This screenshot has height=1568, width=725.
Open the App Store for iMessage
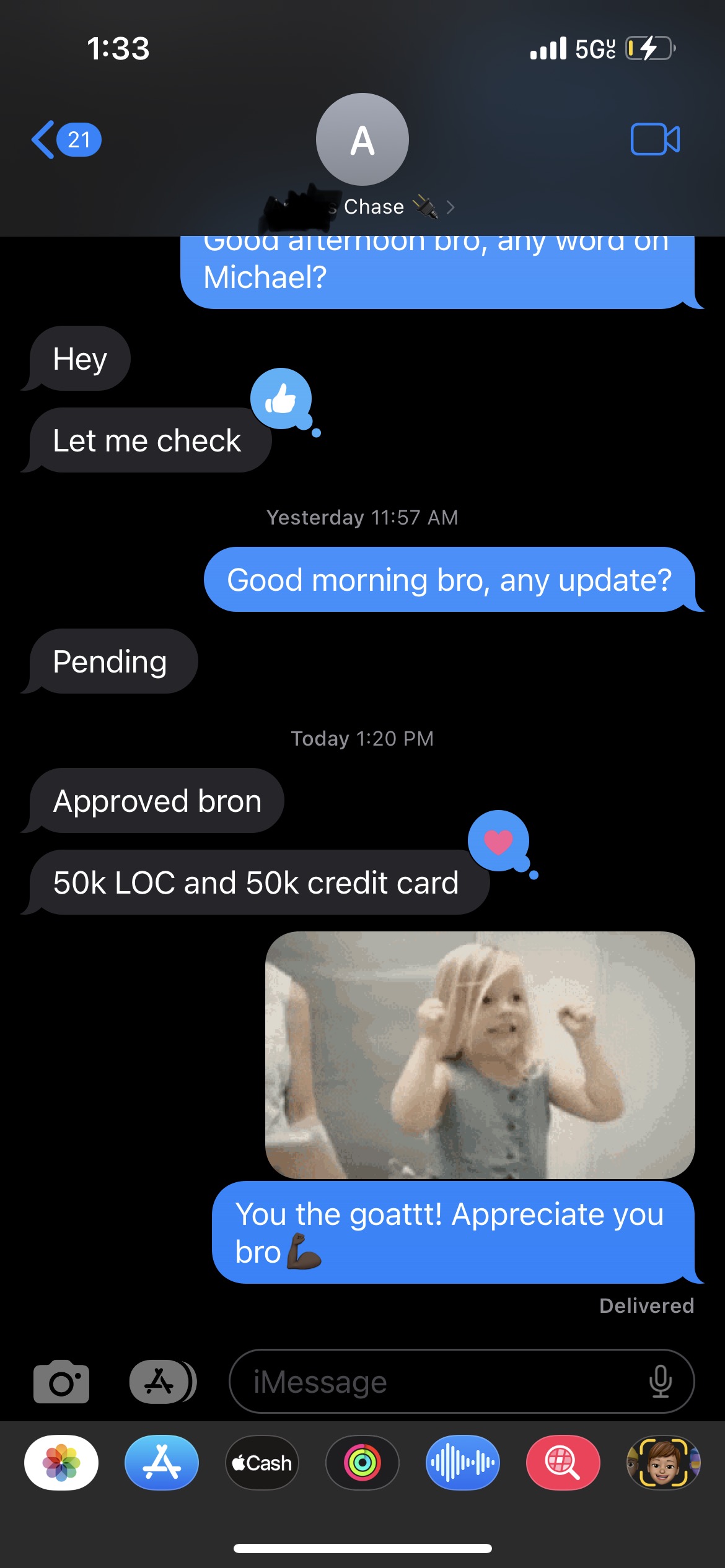(x=162, y=1463)
